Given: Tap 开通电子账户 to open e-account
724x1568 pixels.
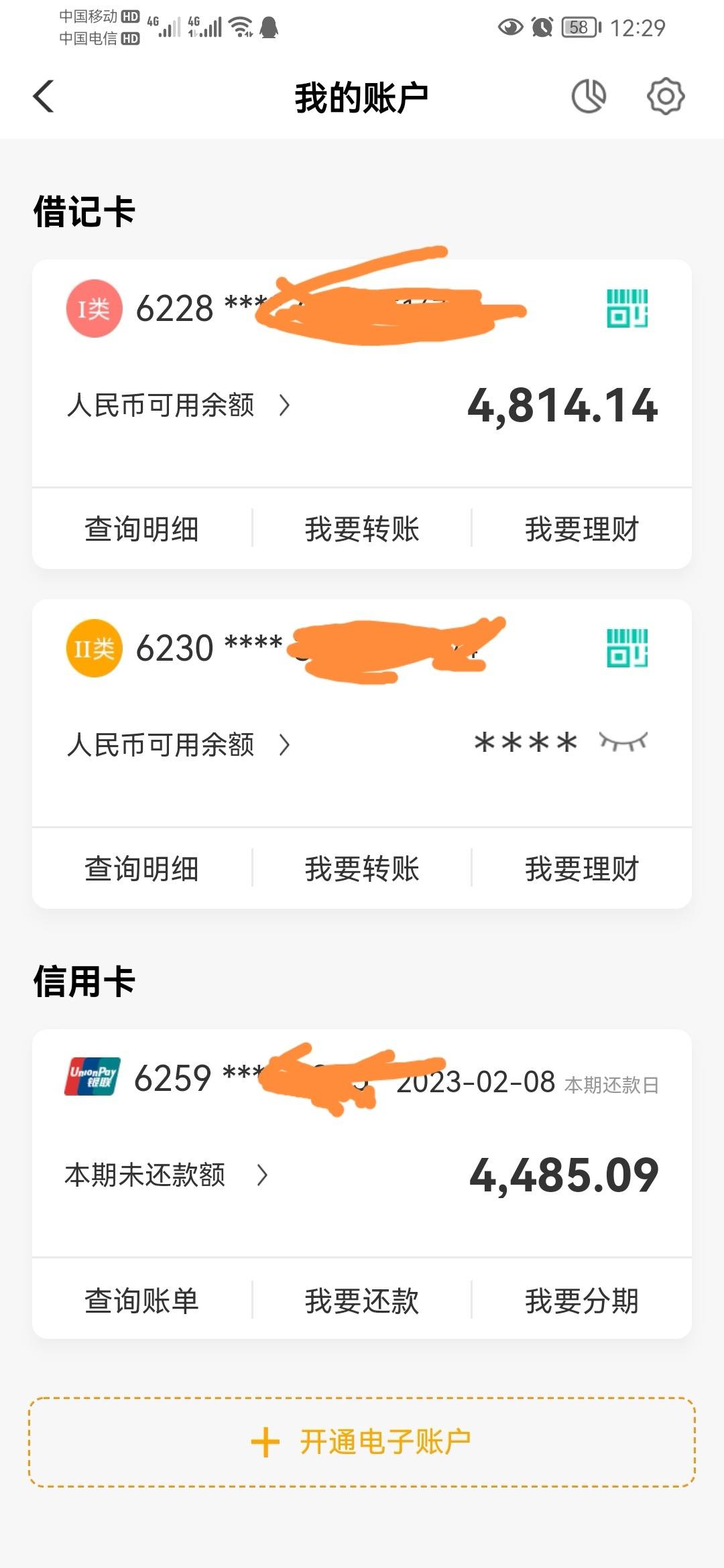Looking at the screenshot, I should pyautogui.click(x=362, y=1442).
